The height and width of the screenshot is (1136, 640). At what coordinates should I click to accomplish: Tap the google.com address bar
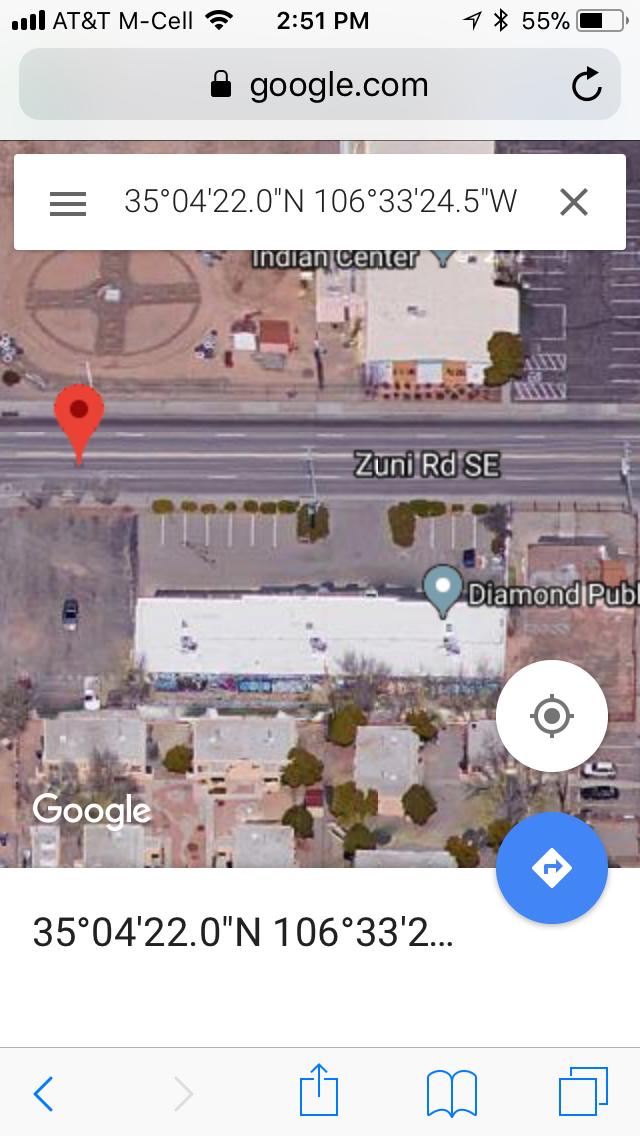pyautogui.click(x=320, y=85)
